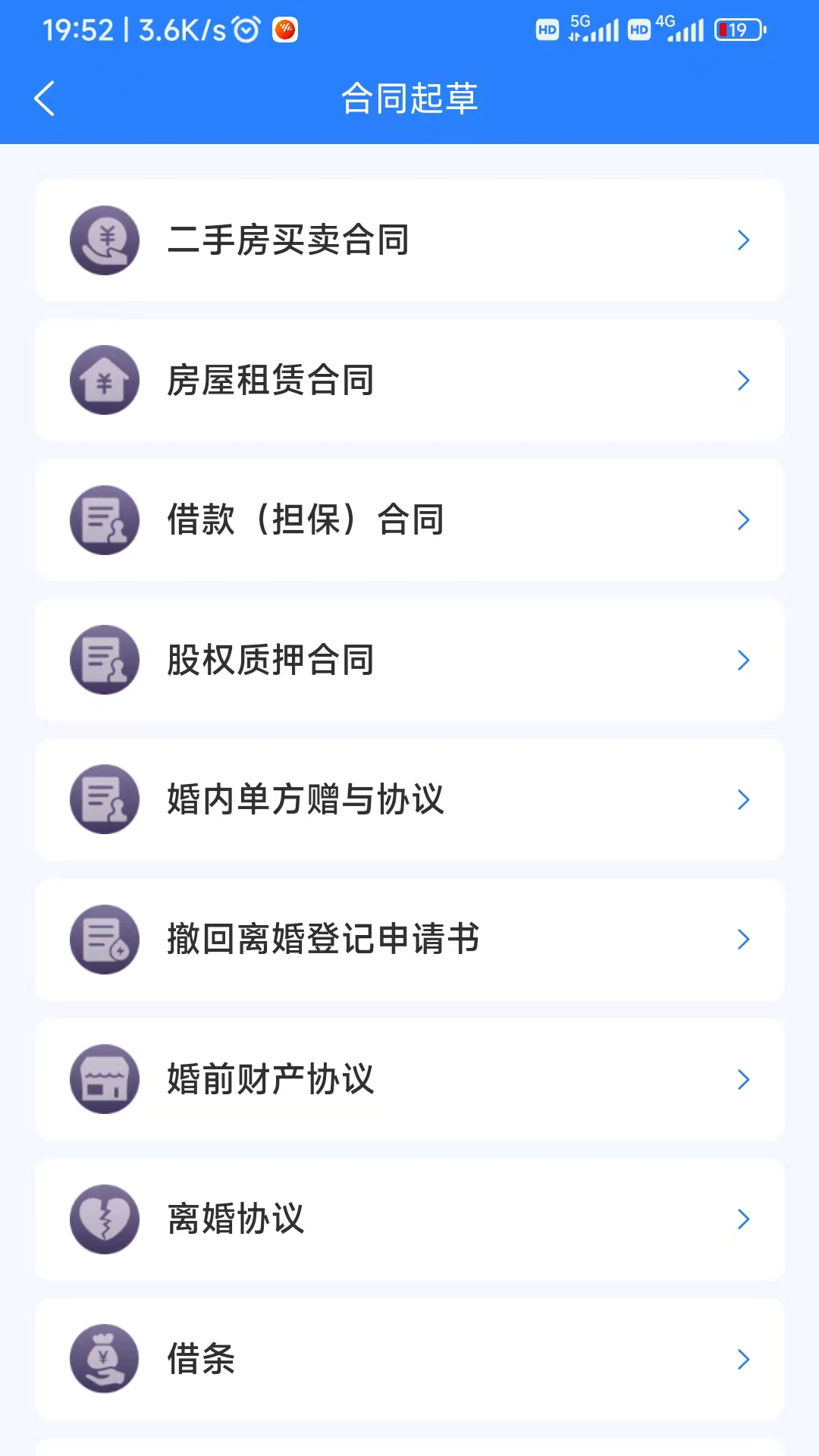This screenshot has width=819, height=1456.
Task: Open 婚前财产协议
Action: tap(409, 1079)
